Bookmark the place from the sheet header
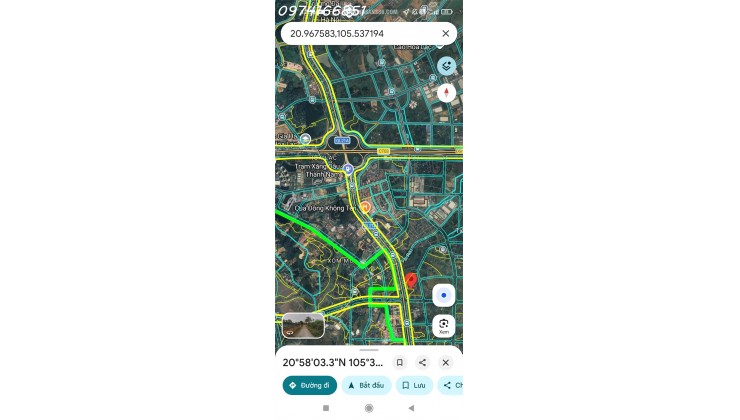740x420 pixels. [399, 362]
